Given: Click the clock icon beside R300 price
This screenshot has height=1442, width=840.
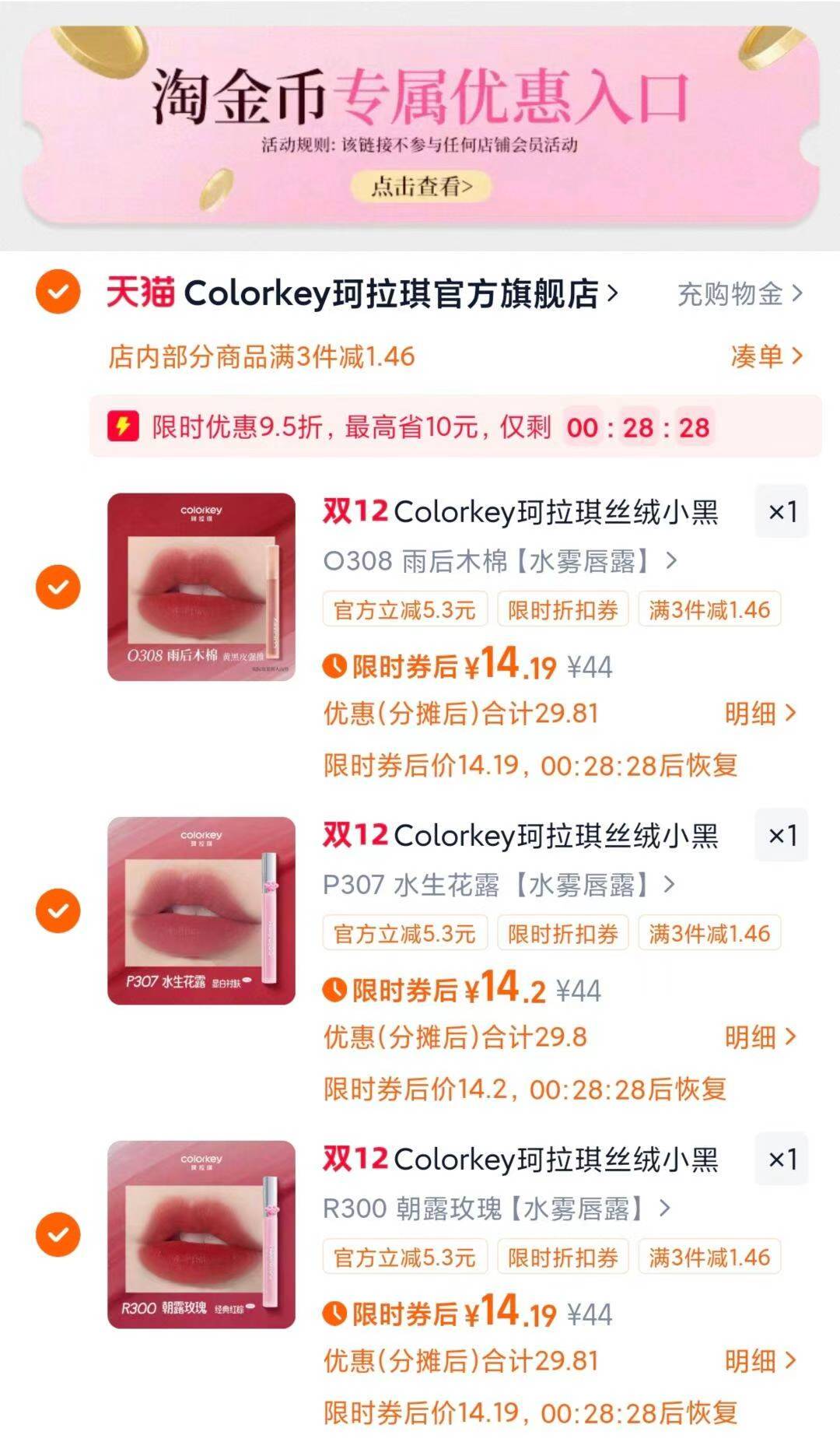Looking at the screenshot, I should point(334,1313).
